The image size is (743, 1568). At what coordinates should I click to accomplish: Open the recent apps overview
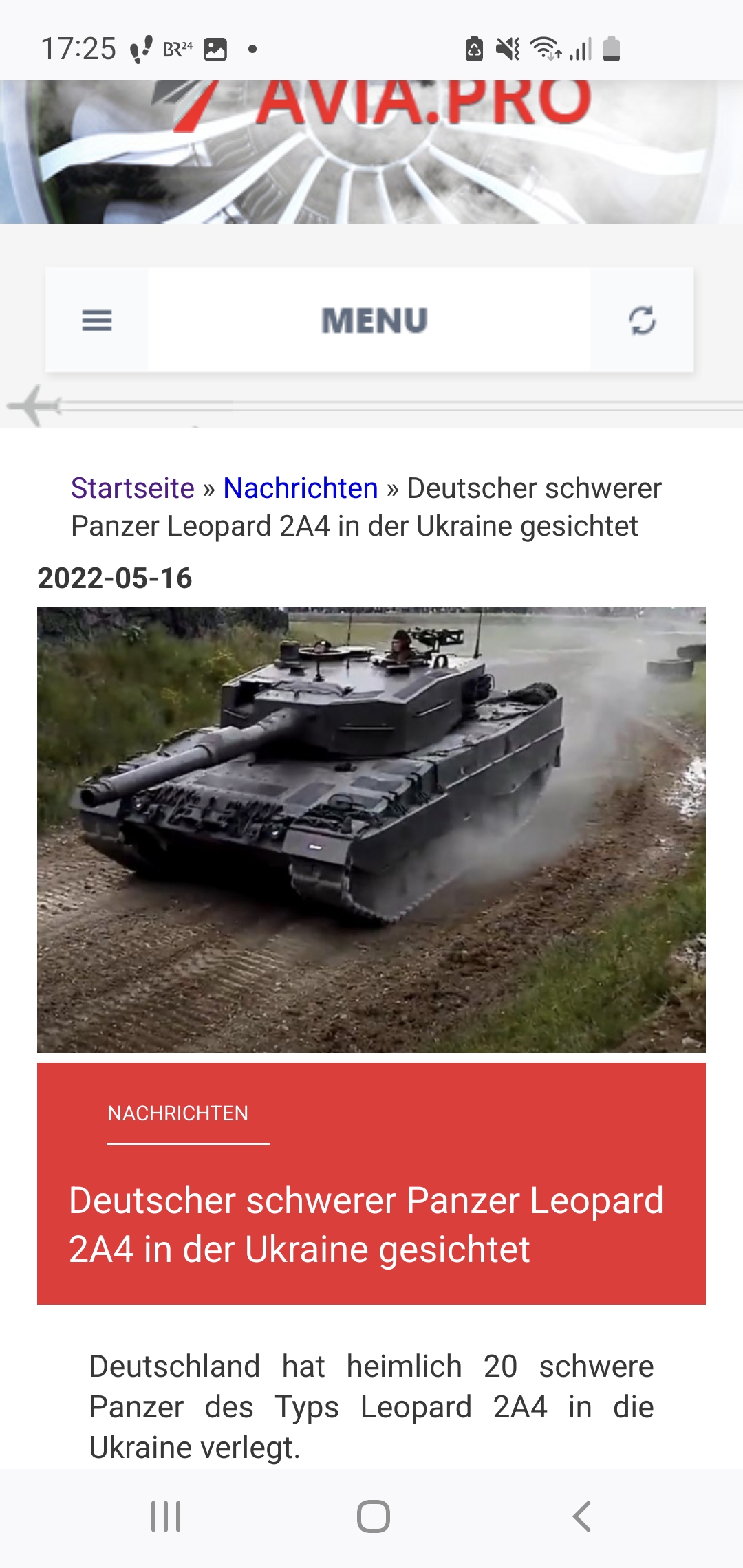[x=166, y=1516]
